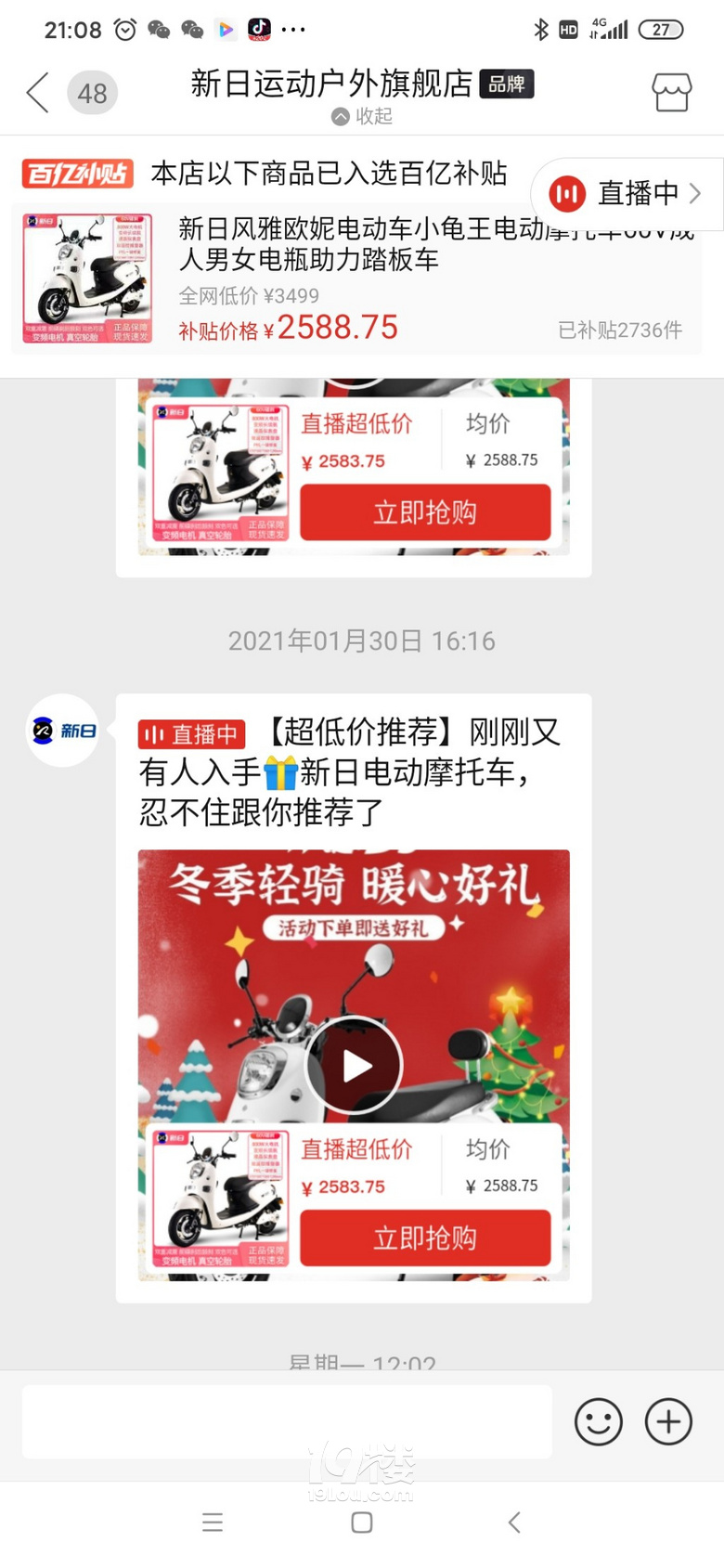This screenshot has width=724, height=1568.
Task: Open the system recent apps view
Action: tap(213, 1523)
